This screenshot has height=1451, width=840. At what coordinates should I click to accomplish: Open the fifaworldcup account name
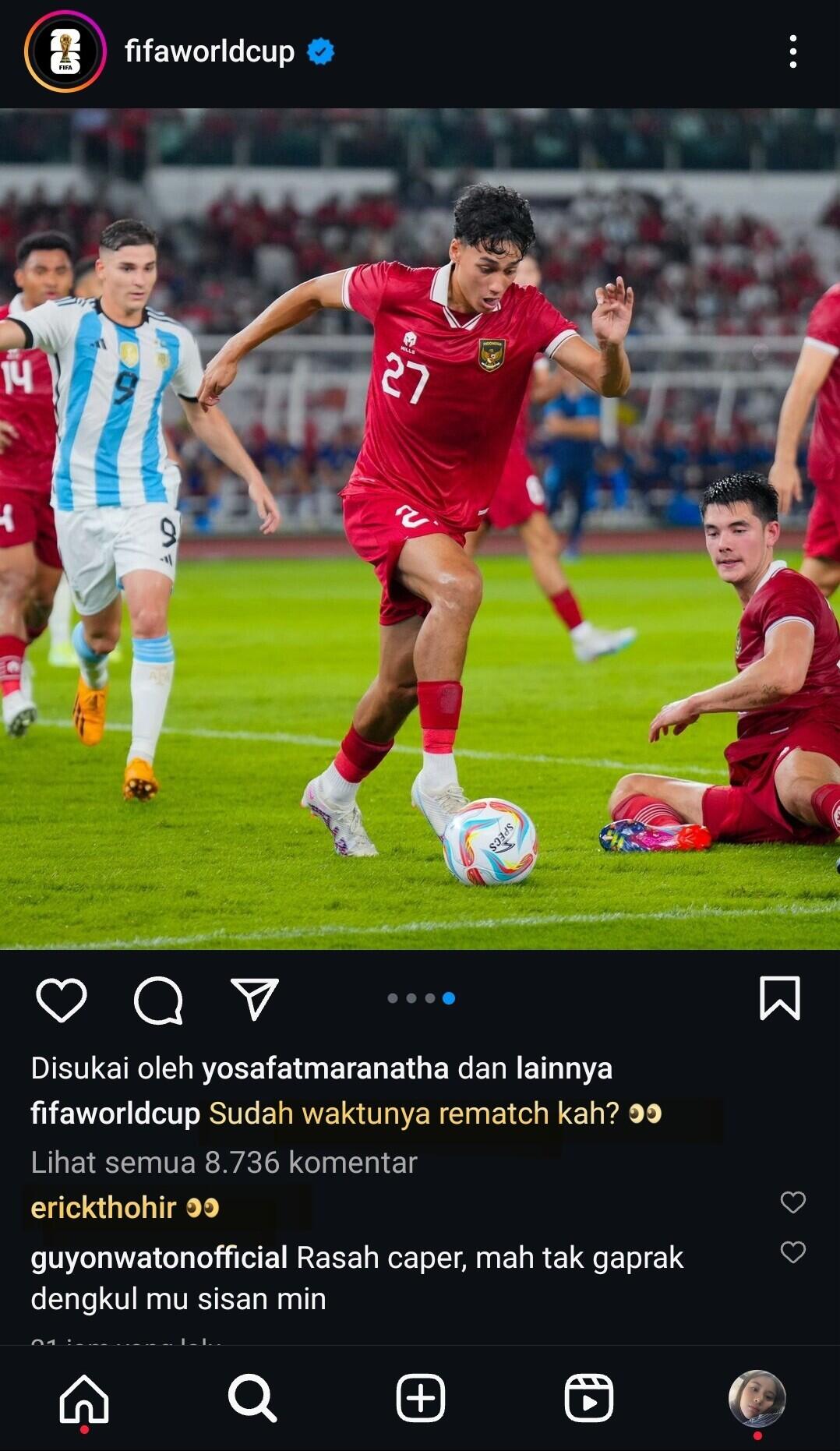(x=209, y=51)
